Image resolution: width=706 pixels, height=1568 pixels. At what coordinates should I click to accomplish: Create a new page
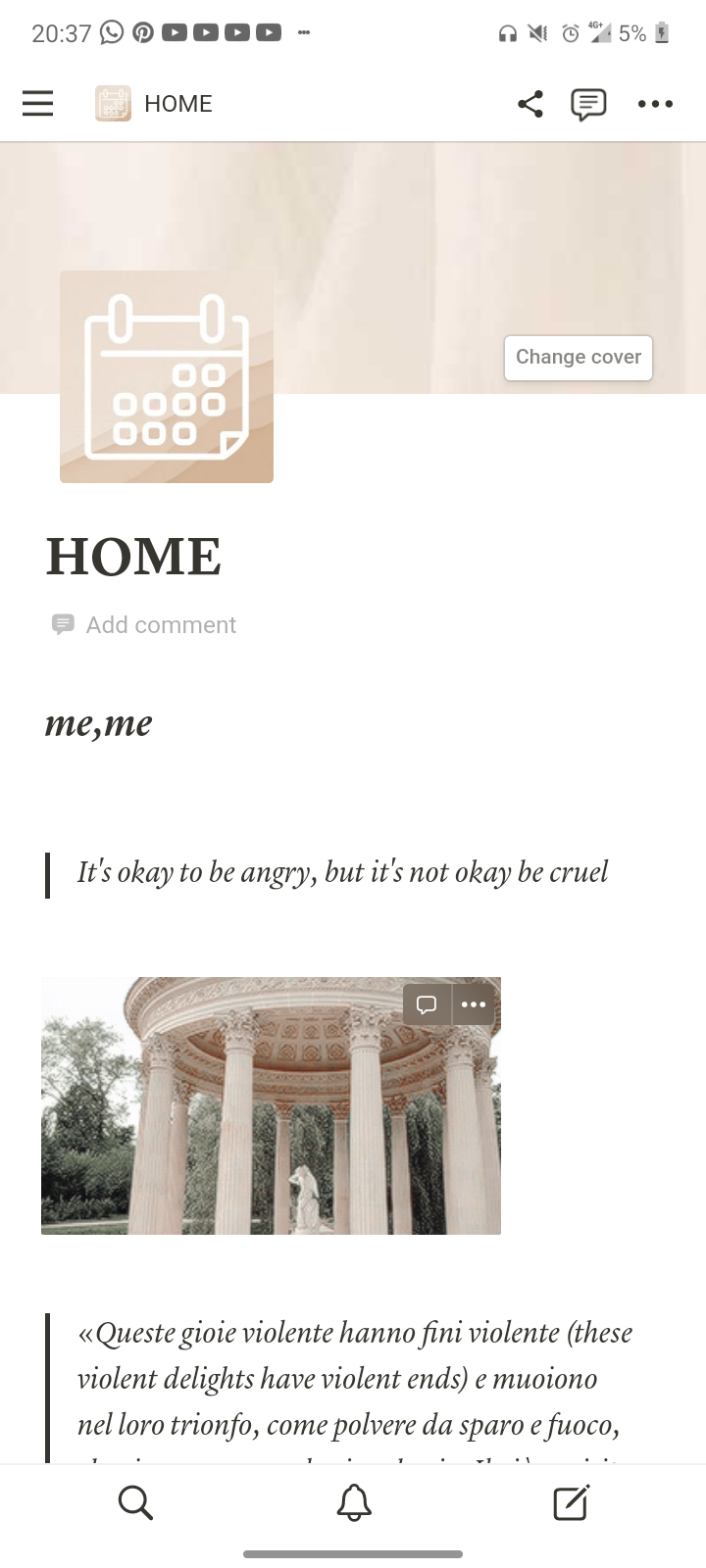tap(570, 1502)
